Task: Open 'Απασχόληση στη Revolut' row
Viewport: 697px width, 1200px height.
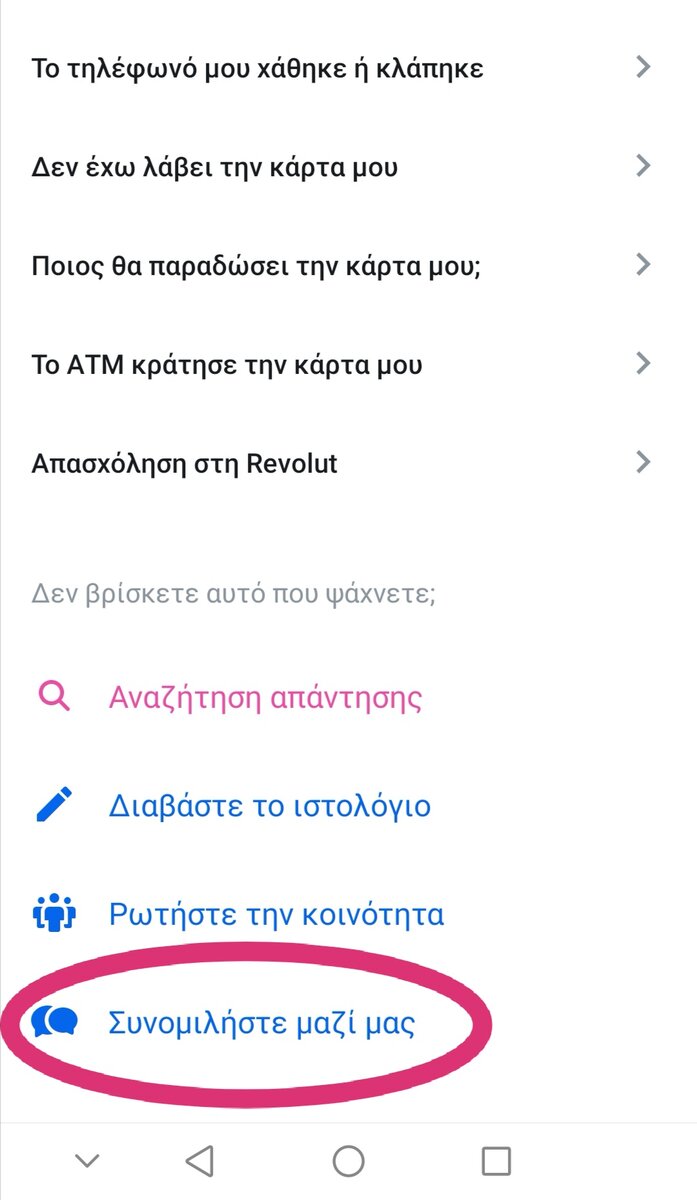Action: click(x=185, y=463)
